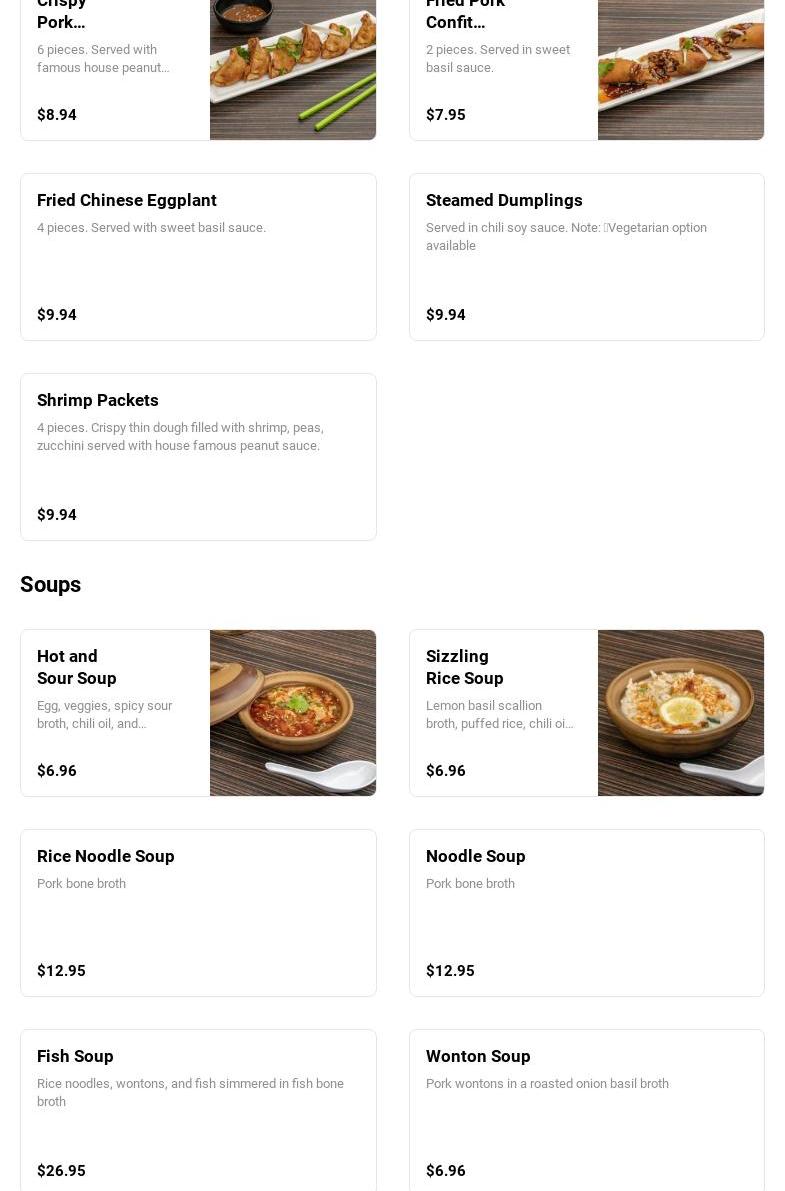Choose the Rice Noodle Soup item
The height and width of the screenshot is (1191, 785).
[x=198, y=913]
